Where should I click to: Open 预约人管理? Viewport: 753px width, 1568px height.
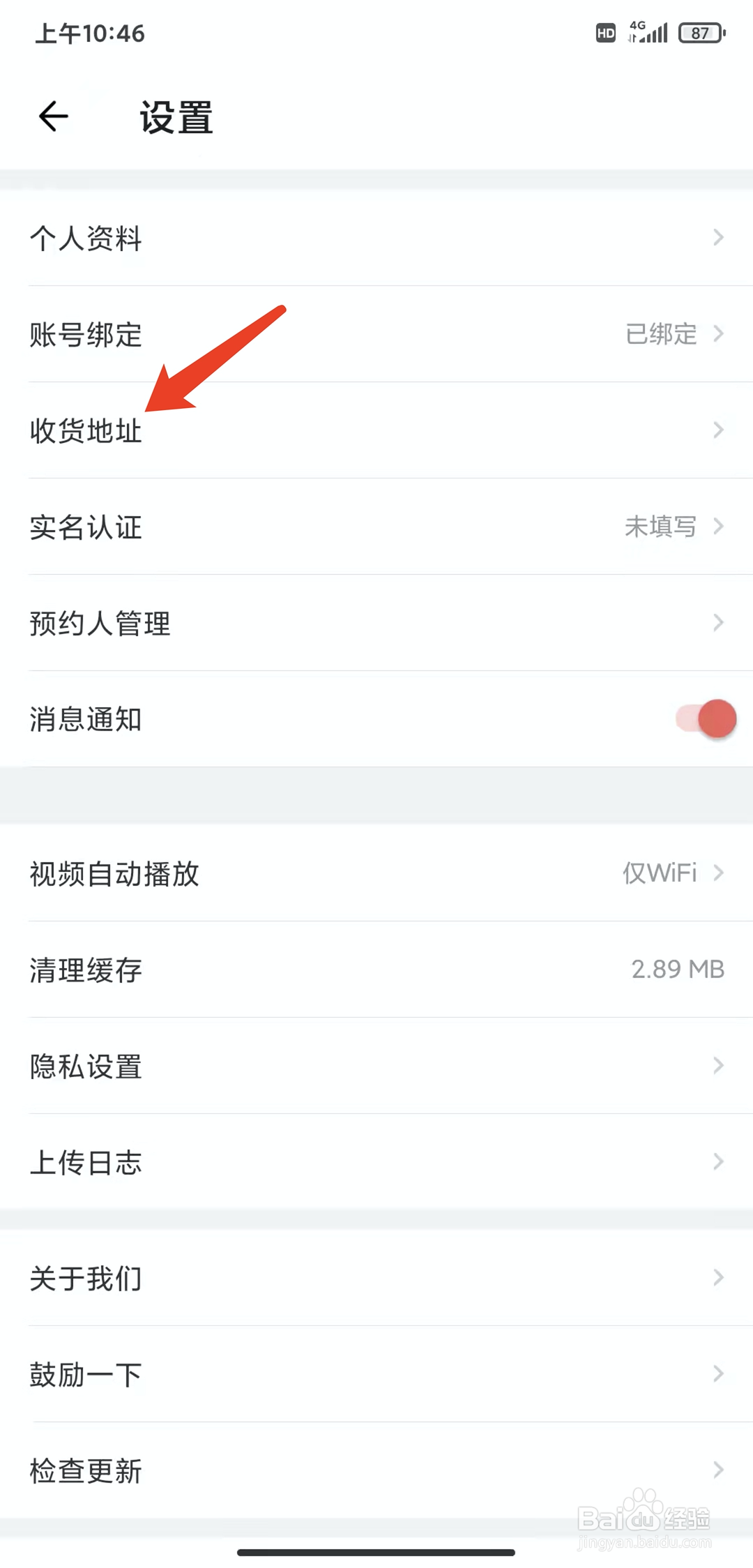[x=376, y=623]
